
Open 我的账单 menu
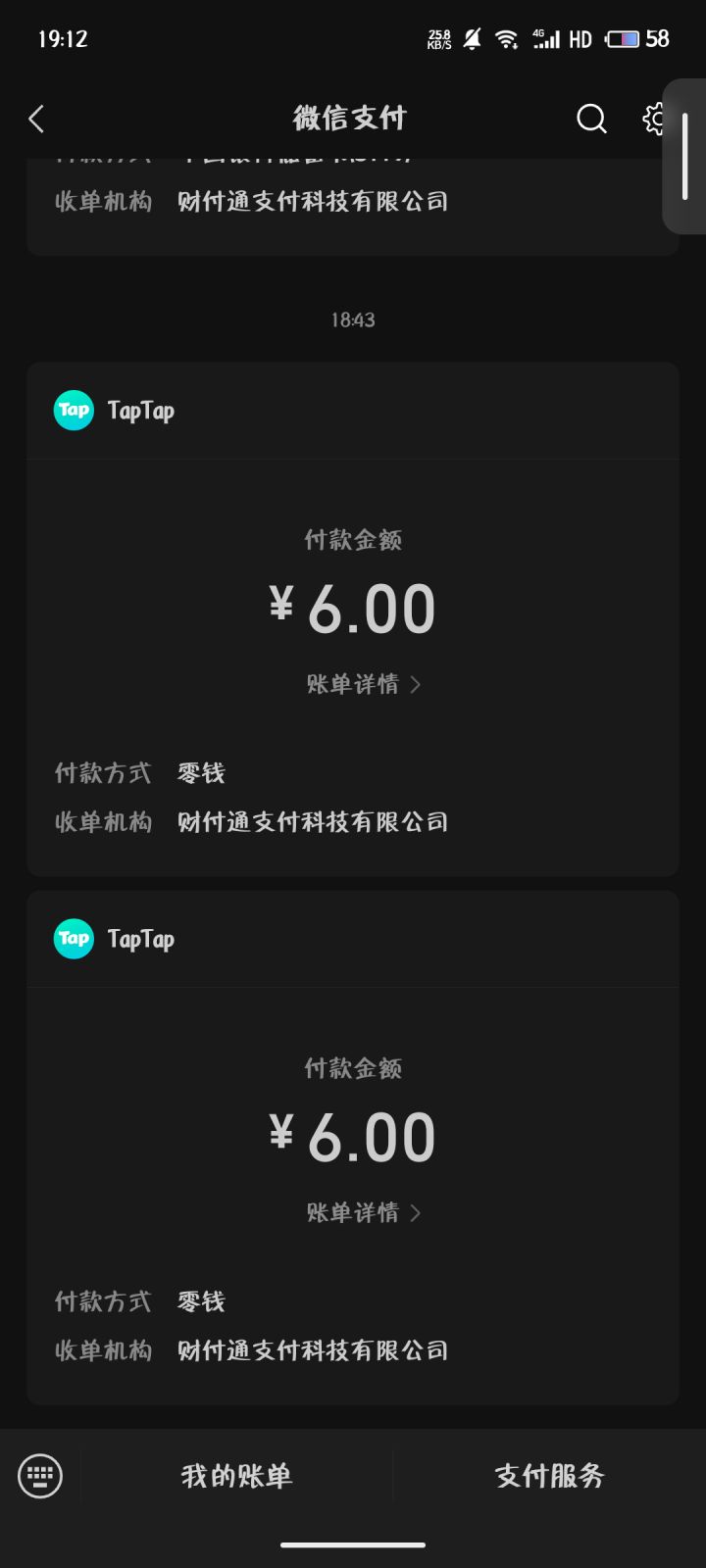click(x=236, y=1476)
